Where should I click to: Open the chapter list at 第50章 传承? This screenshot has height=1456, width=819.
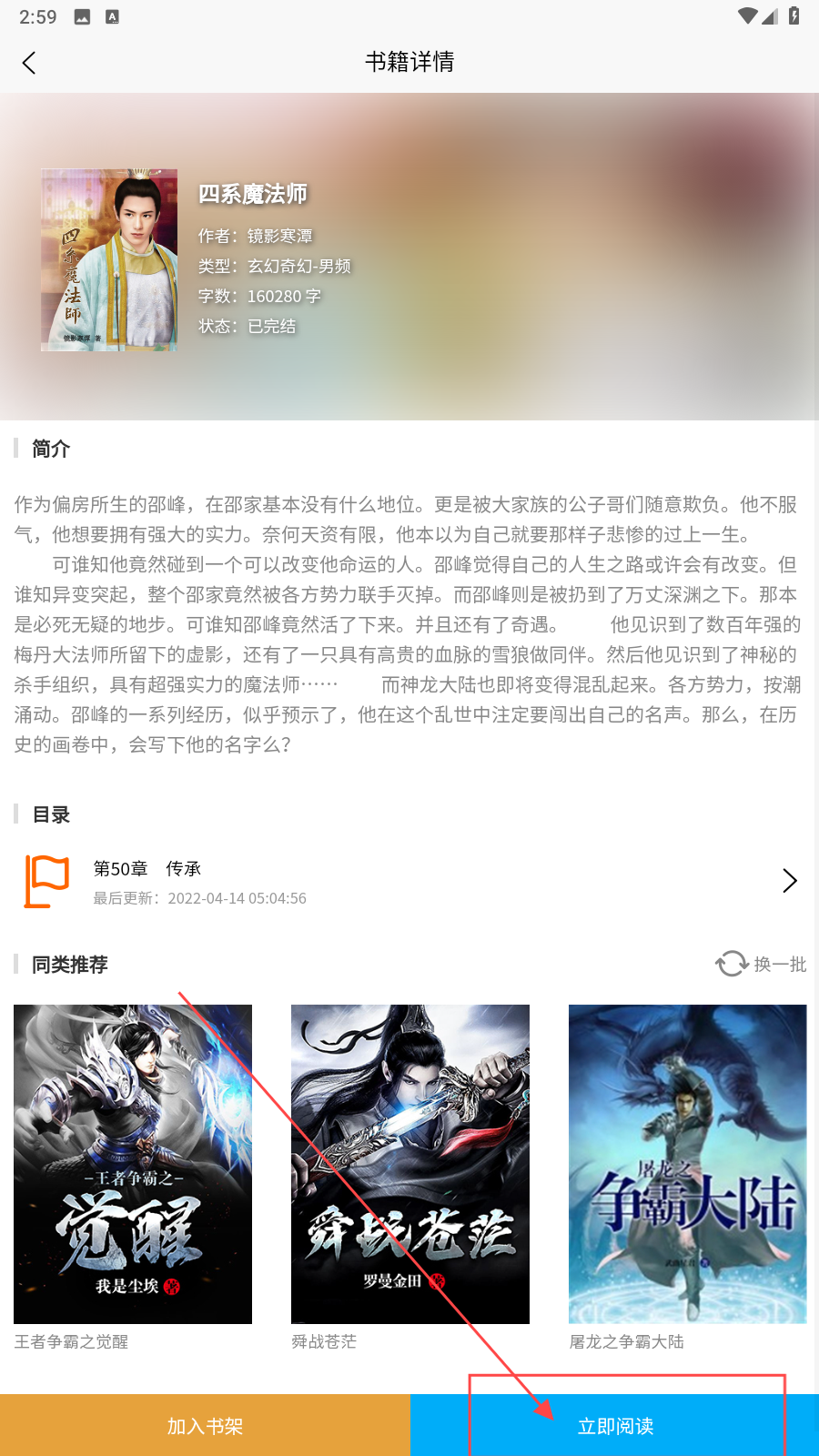409,881
